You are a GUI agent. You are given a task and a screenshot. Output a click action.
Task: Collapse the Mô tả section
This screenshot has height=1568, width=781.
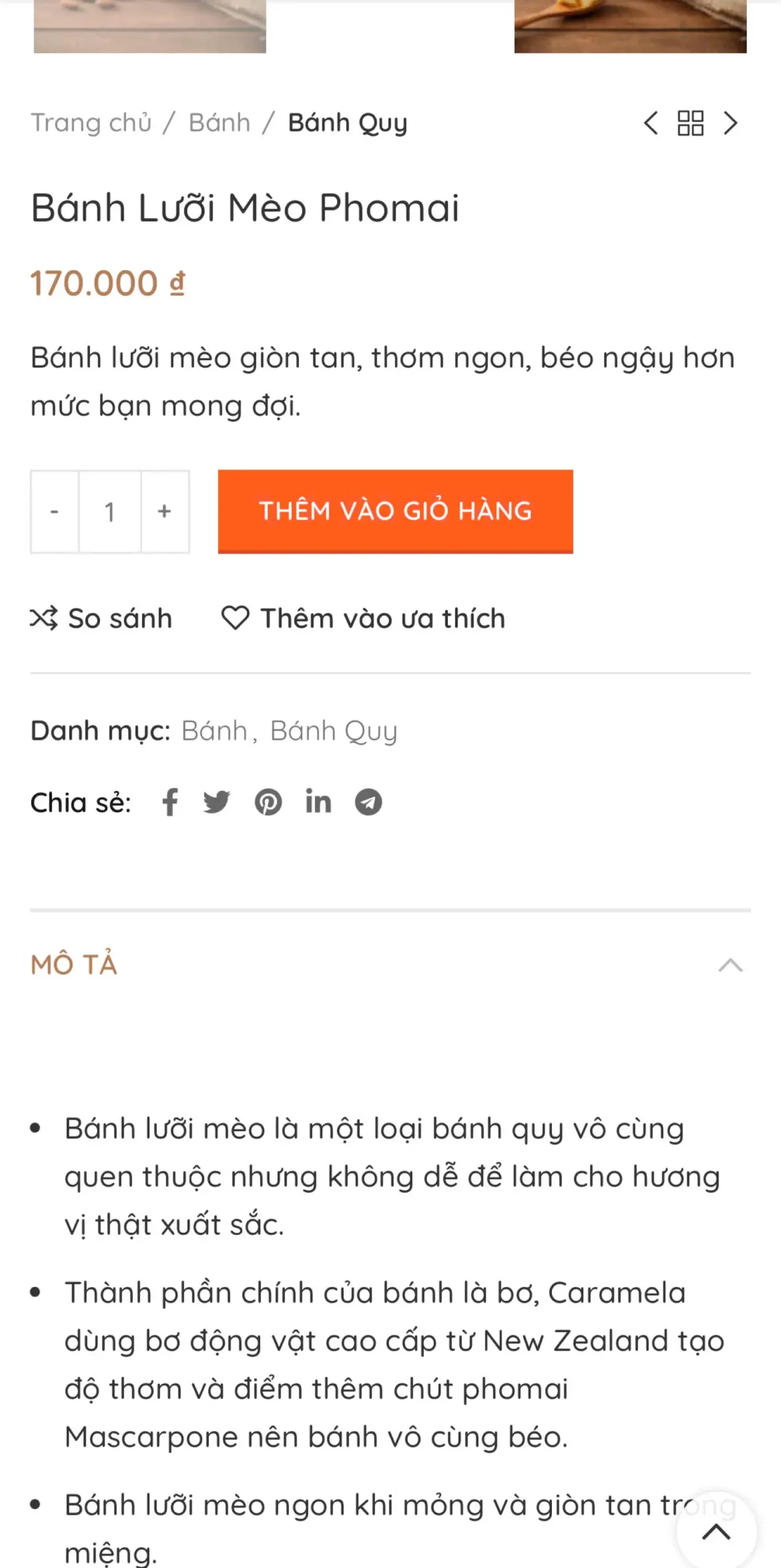coord(730,965)
